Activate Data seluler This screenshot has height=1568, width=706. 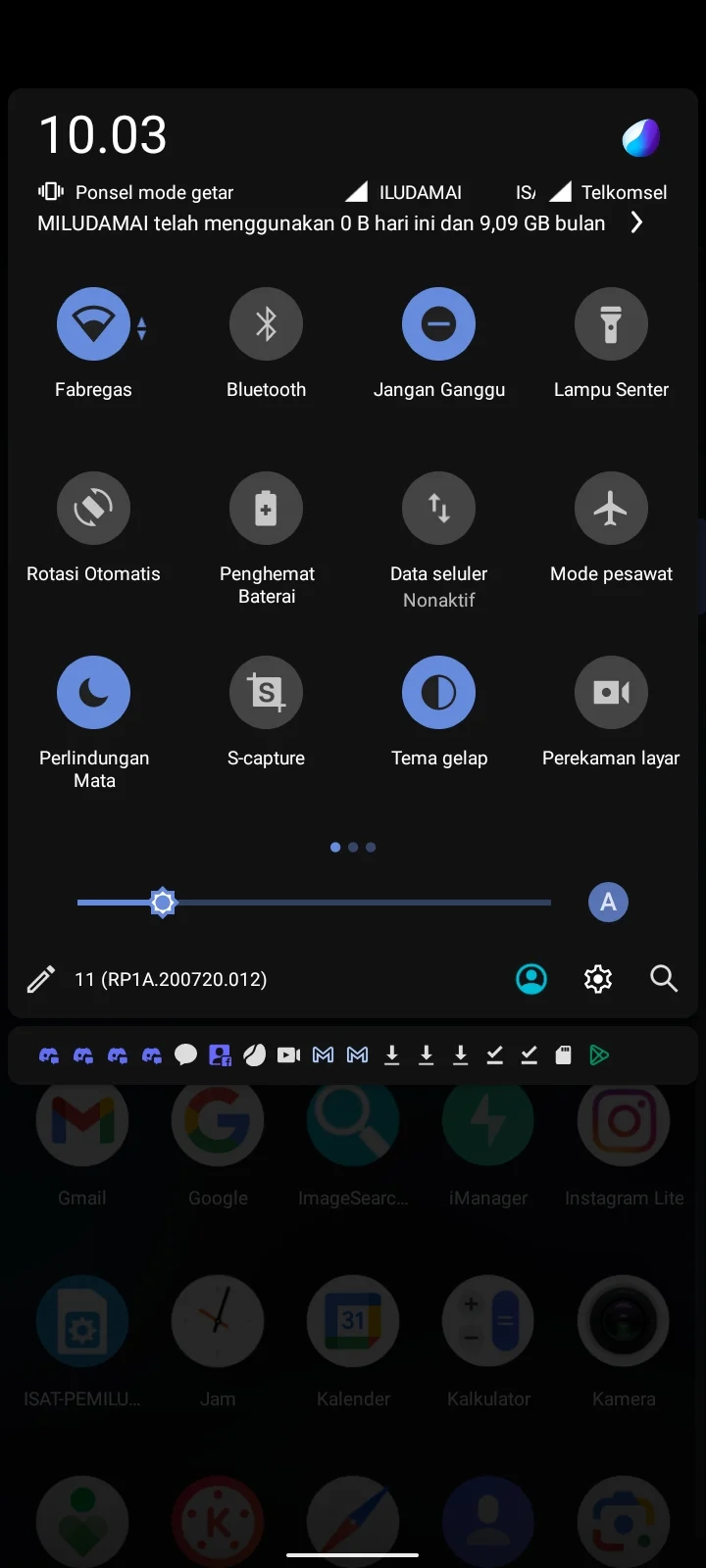(438, 509)
